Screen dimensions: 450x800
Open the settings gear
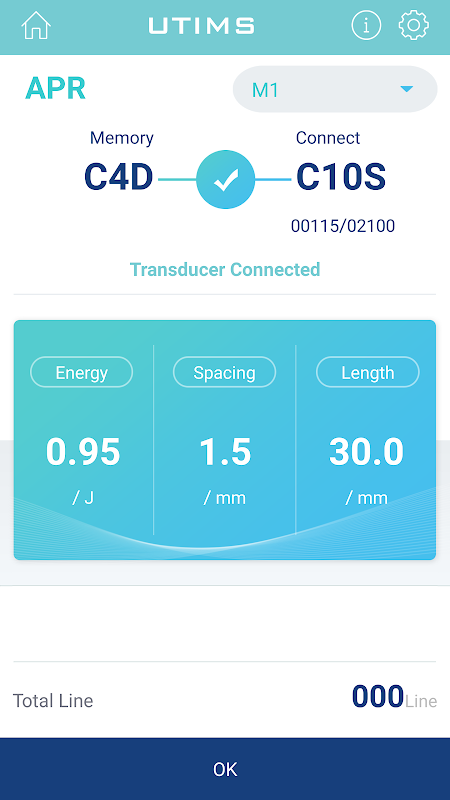coord(413,25)
